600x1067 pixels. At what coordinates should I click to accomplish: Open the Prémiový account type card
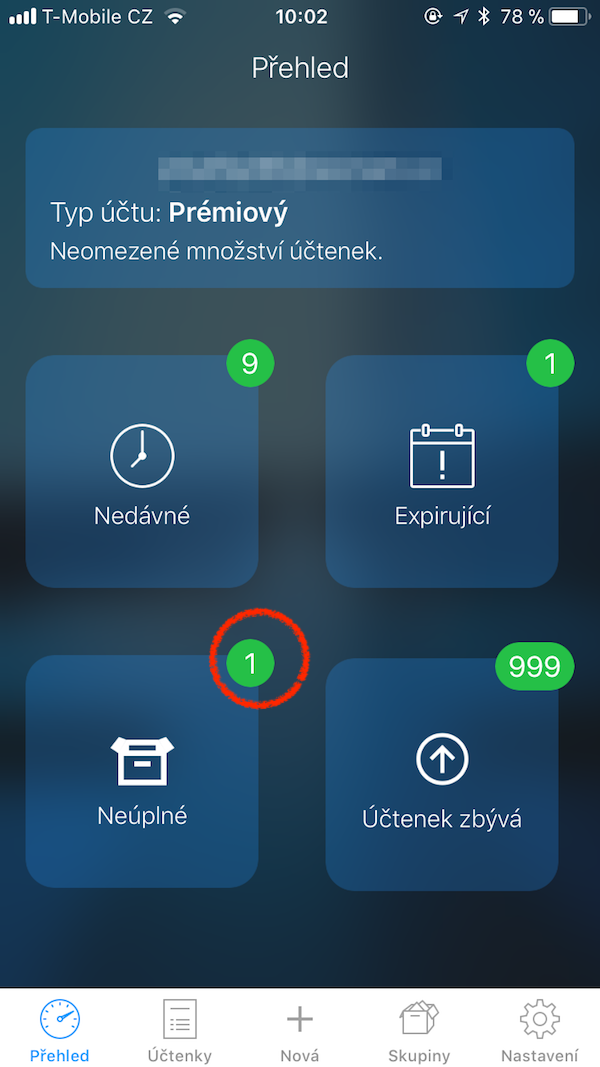[300, 208]
